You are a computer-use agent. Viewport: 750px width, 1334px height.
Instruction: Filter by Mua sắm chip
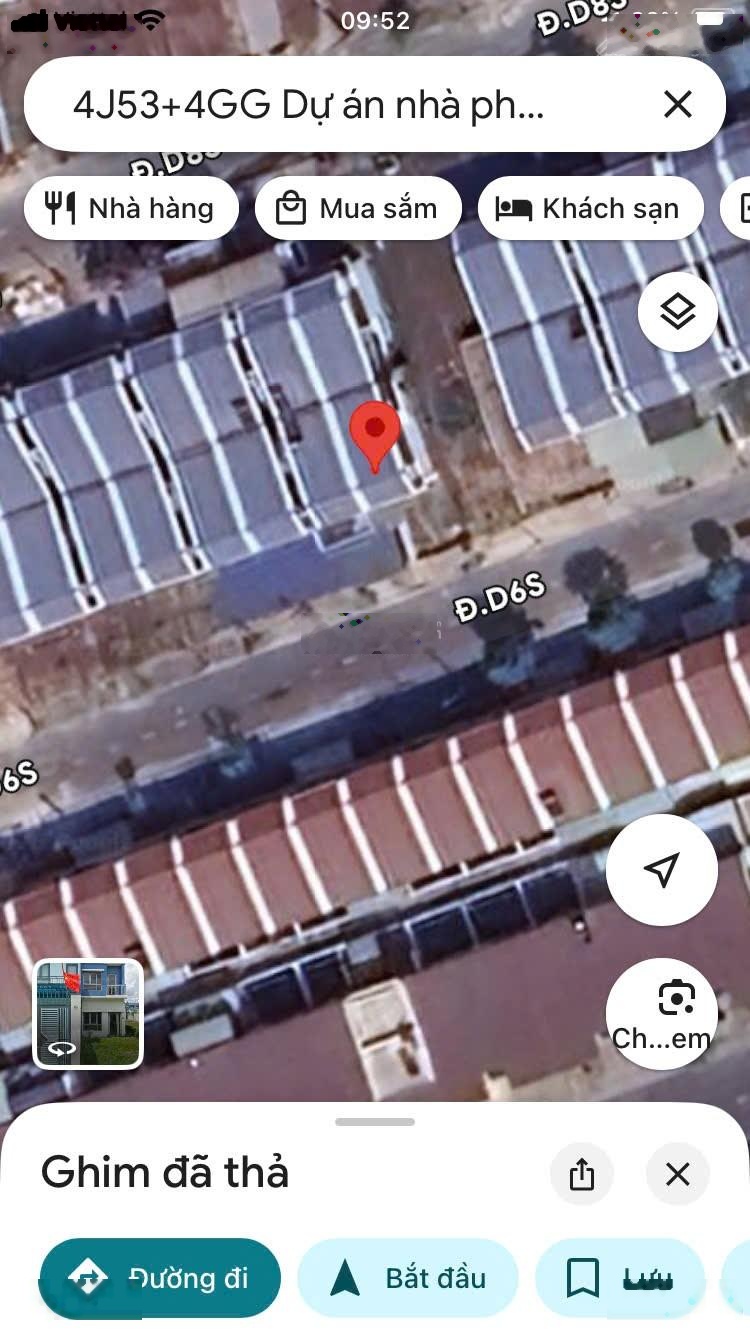[x=358, y=208]
